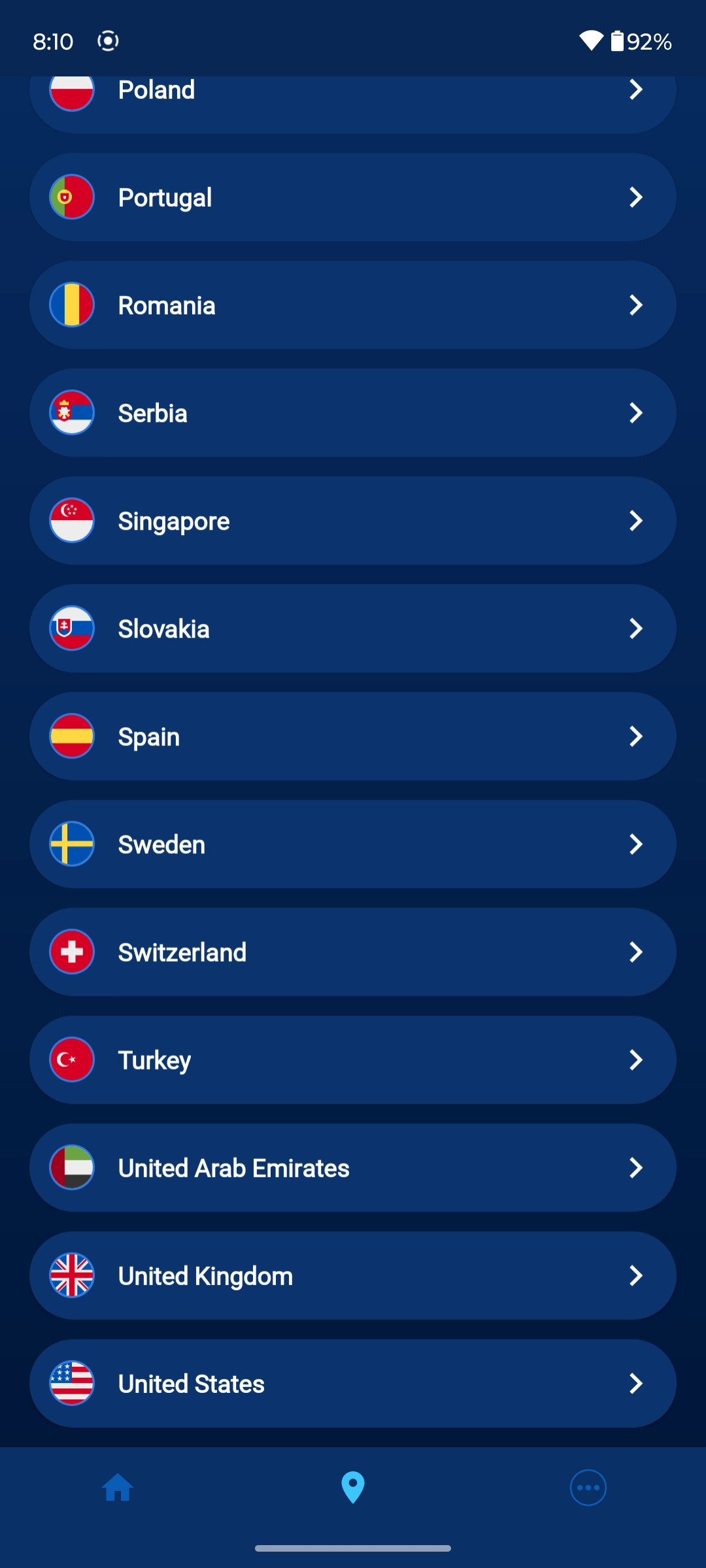Switch to the Home tab
Viewport: 706px width, 1568px height.
pyautogui.click(x=118, y=1488)
